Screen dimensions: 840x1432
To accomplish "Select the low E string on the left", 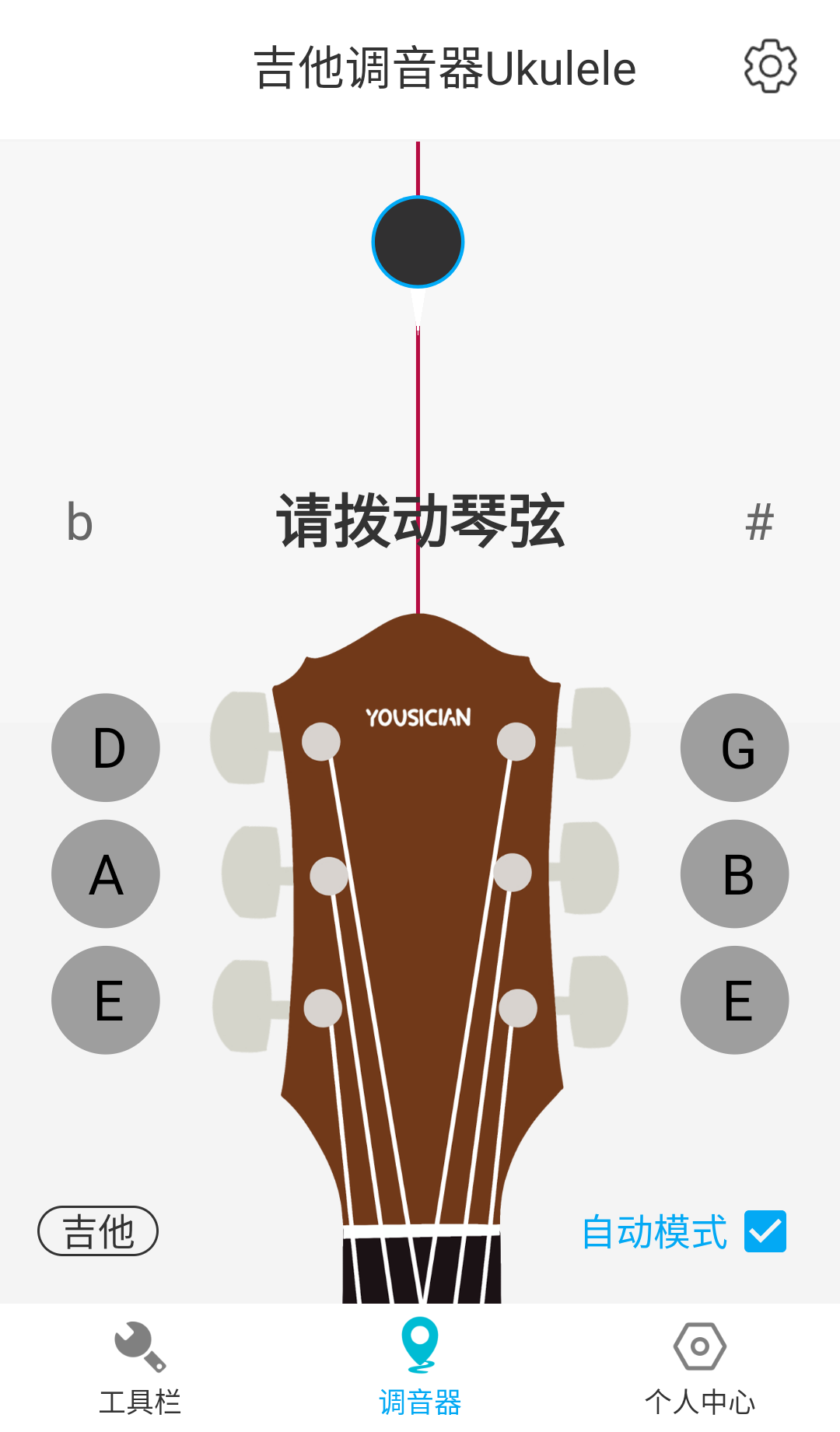I will click(106, 1000).
